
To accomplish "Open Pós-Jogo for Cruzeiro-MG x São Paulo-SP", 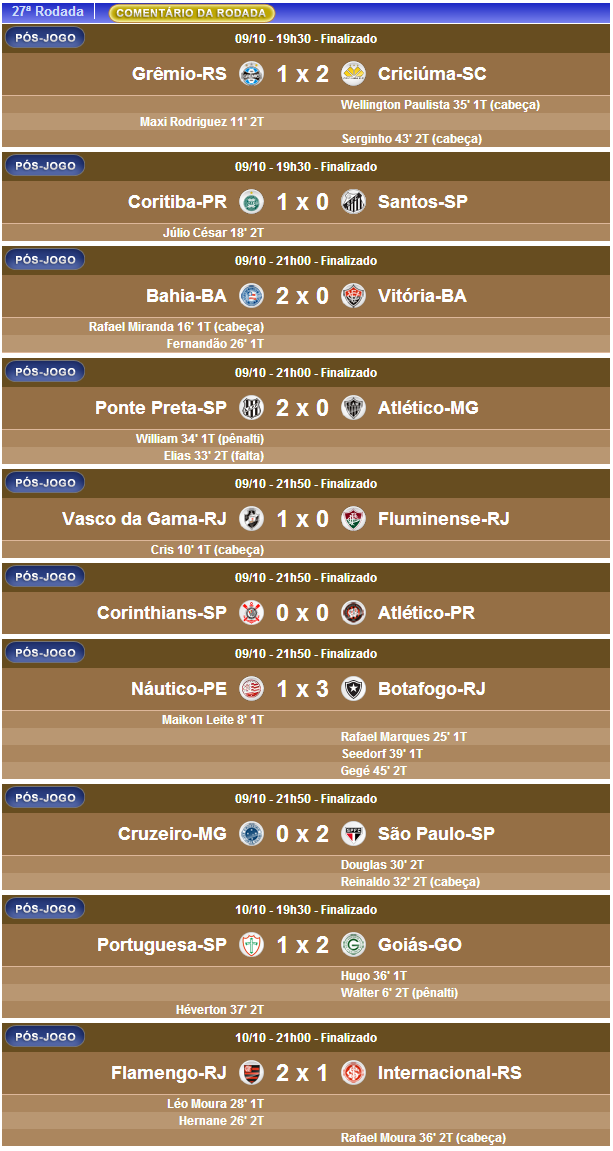I will (x=46, y=798).
